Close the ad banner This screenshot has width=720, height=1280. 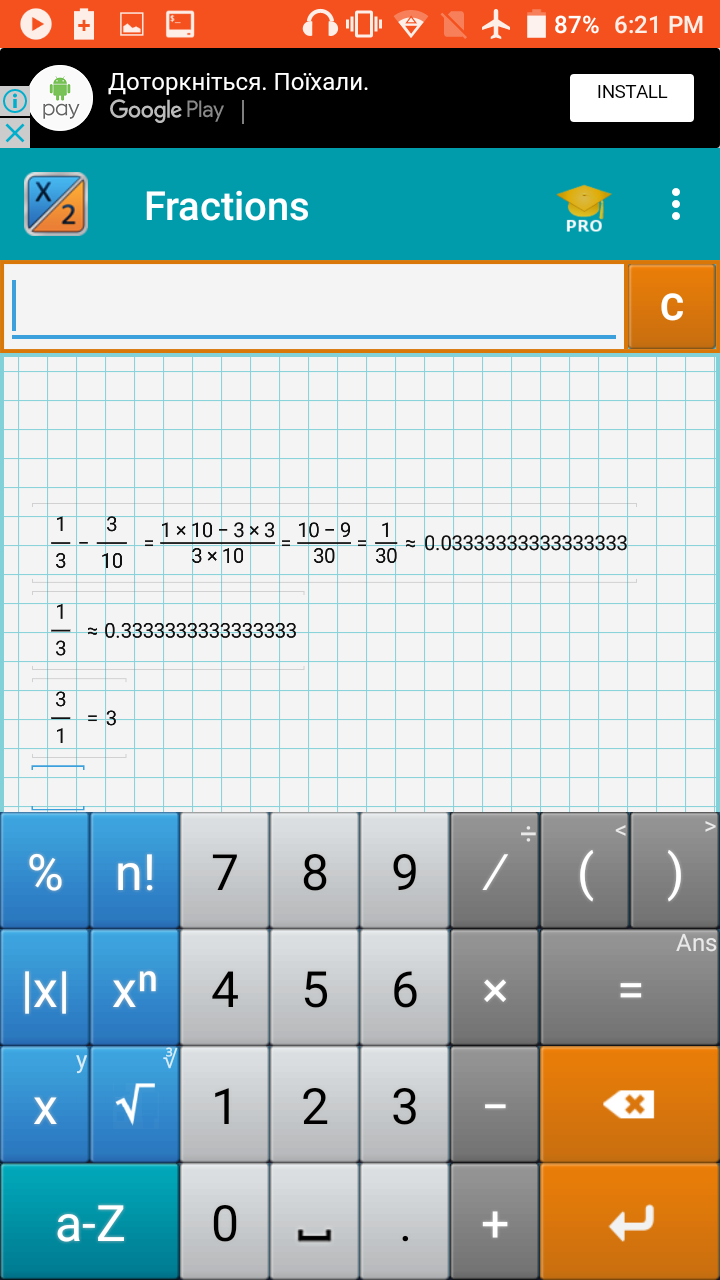click(x=14, y=132)
